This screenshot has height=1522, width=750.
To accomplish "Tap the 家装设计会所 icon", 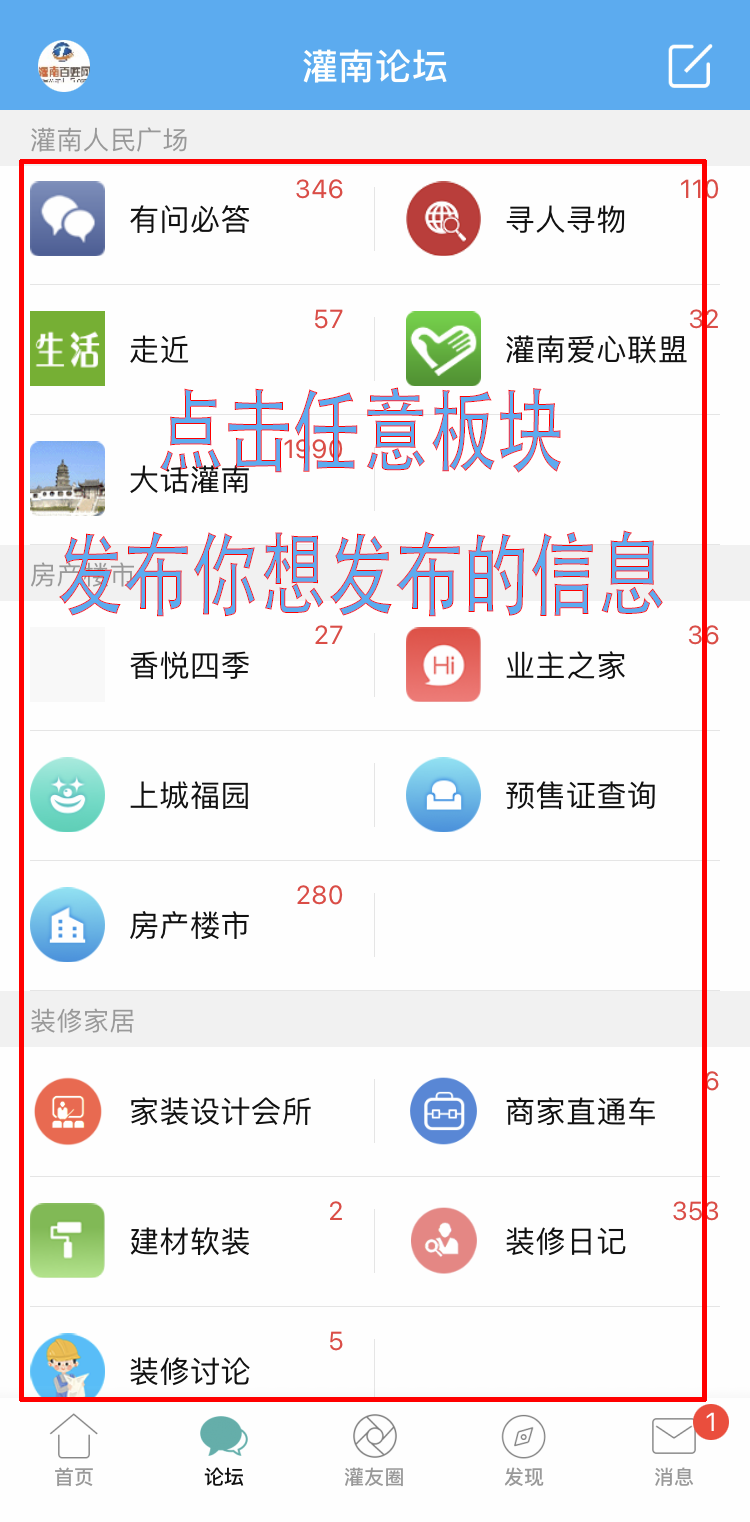I will [x=67, y=1110].
